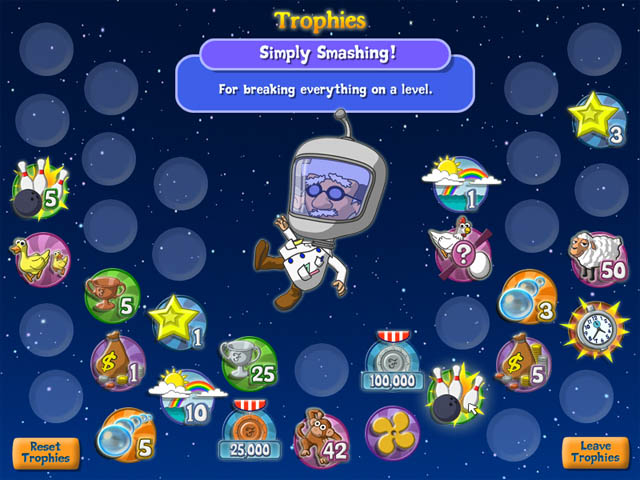Leave the Trophies screen
The width and height of the screenshot is (640, 480).
594,452
